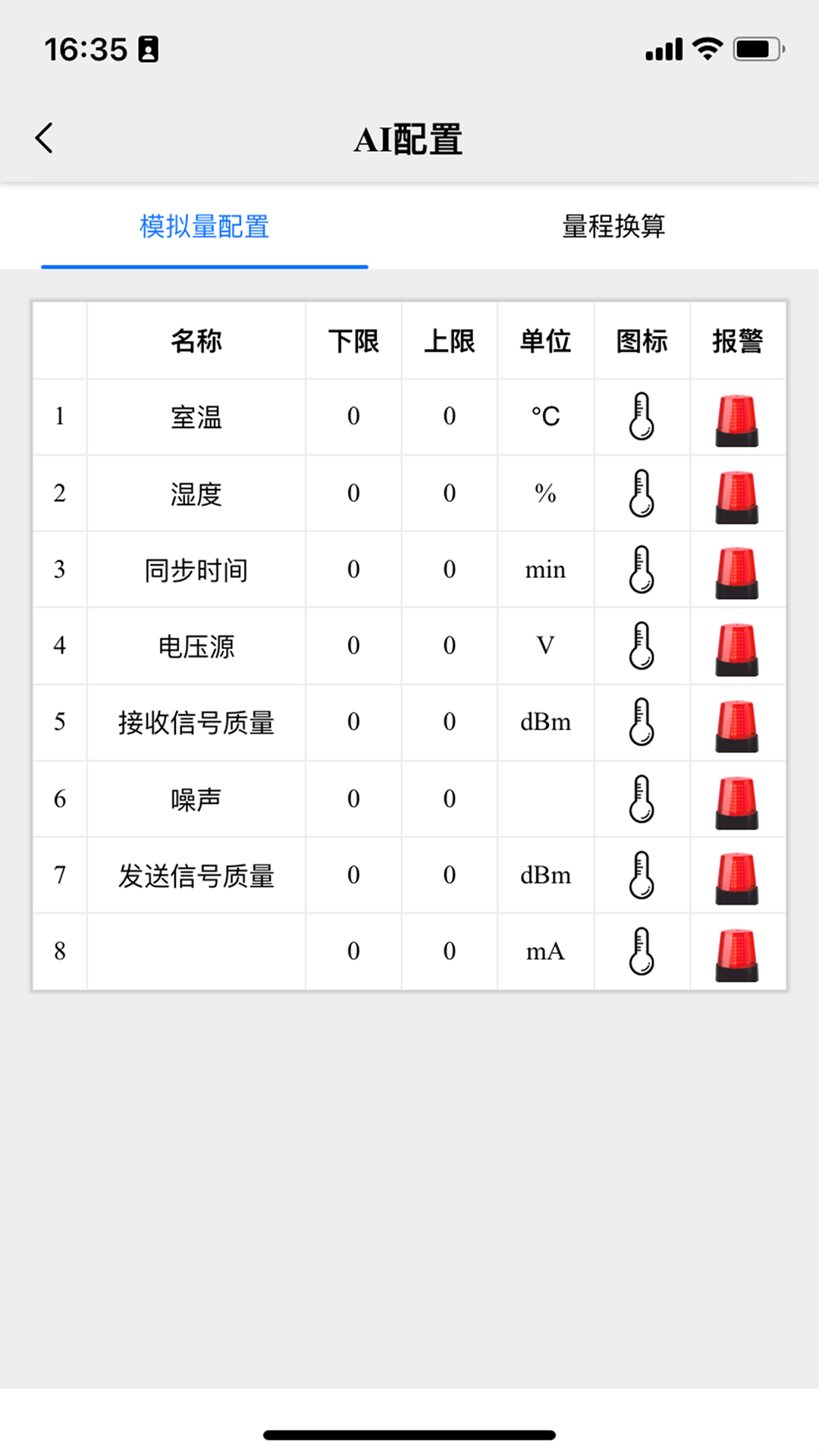Change the dBm unit for 接收信号质量
This screenshot has width=819, height=1456.
point(545,722)
